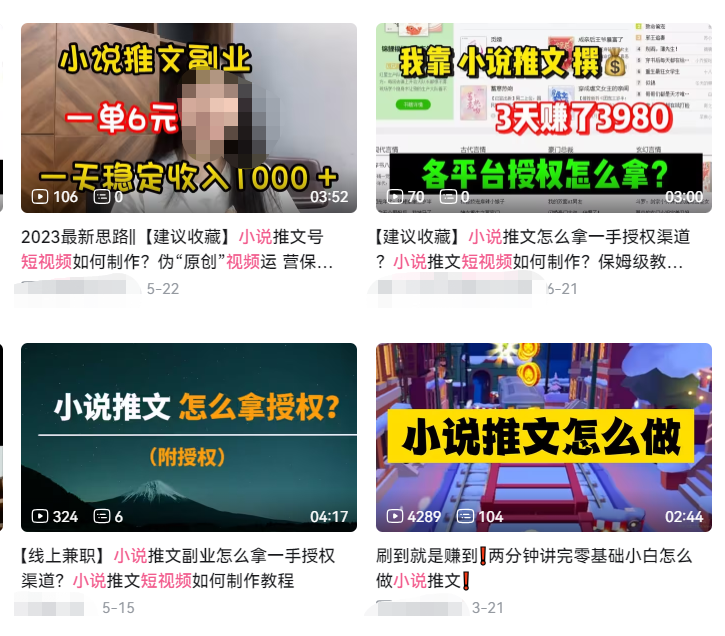Open title 2023最新思路 小说推文号
Screen dimensions: 725x636
178,250
